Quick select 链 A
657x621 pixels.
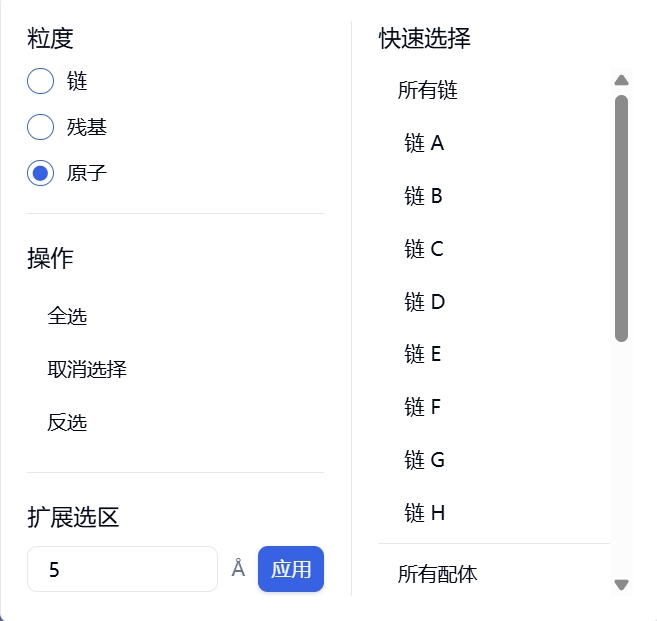tap(424, 143)
